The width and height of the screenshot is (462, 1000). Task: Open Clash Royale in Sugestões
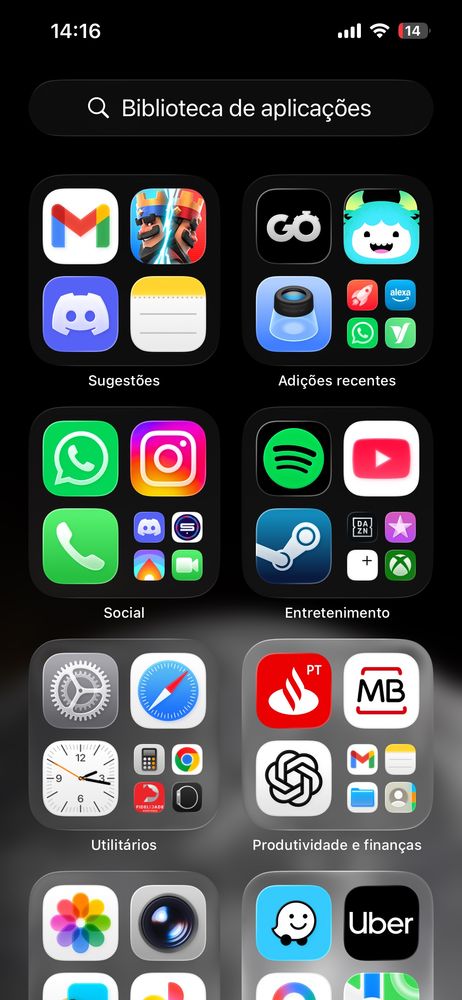168,226
